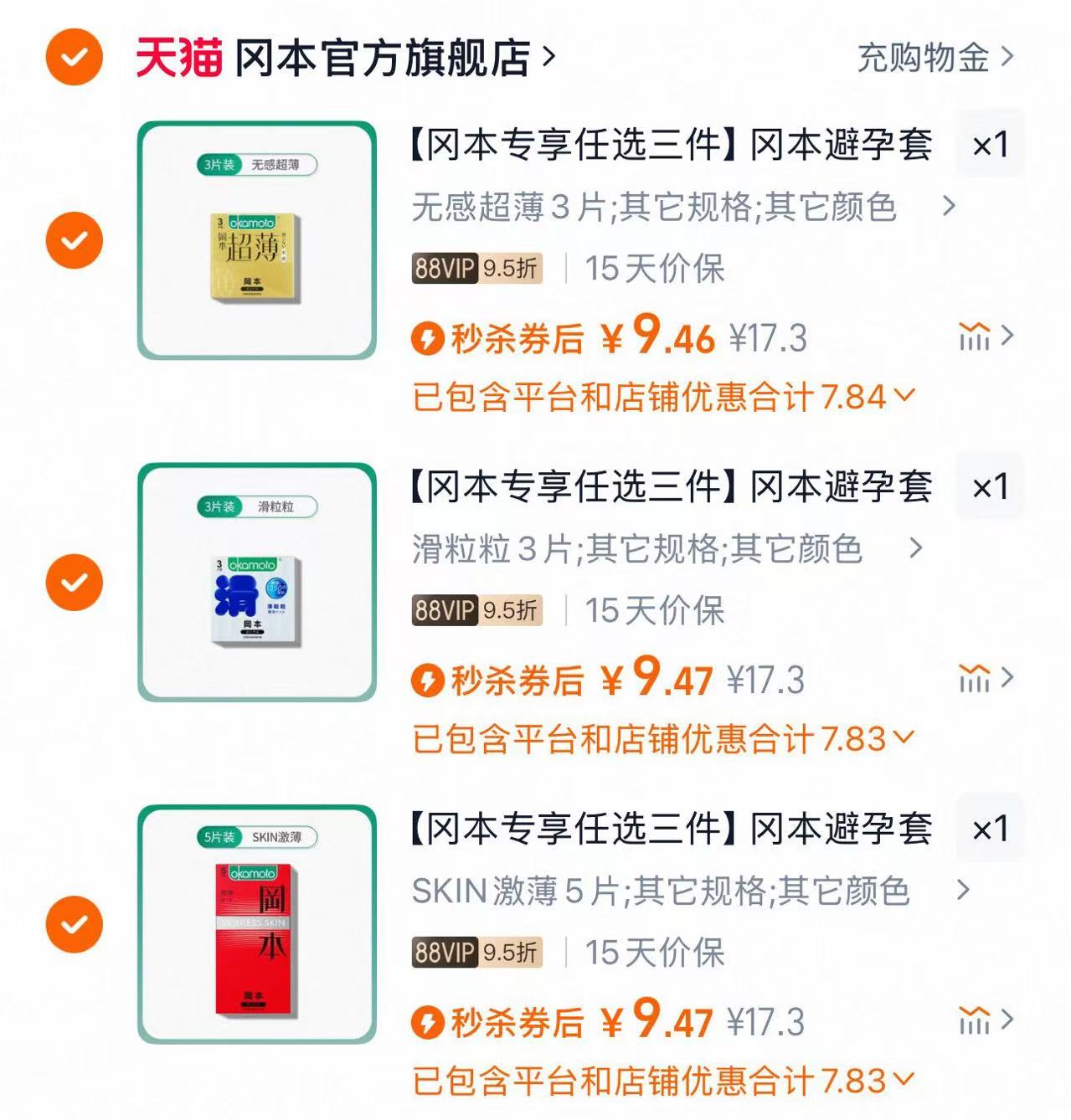The width and height of the screenshot is (1071, 1120).
Task: Click the 88VIP badge on the SKIN 激薄 product
Action: [x=444, y=953]
